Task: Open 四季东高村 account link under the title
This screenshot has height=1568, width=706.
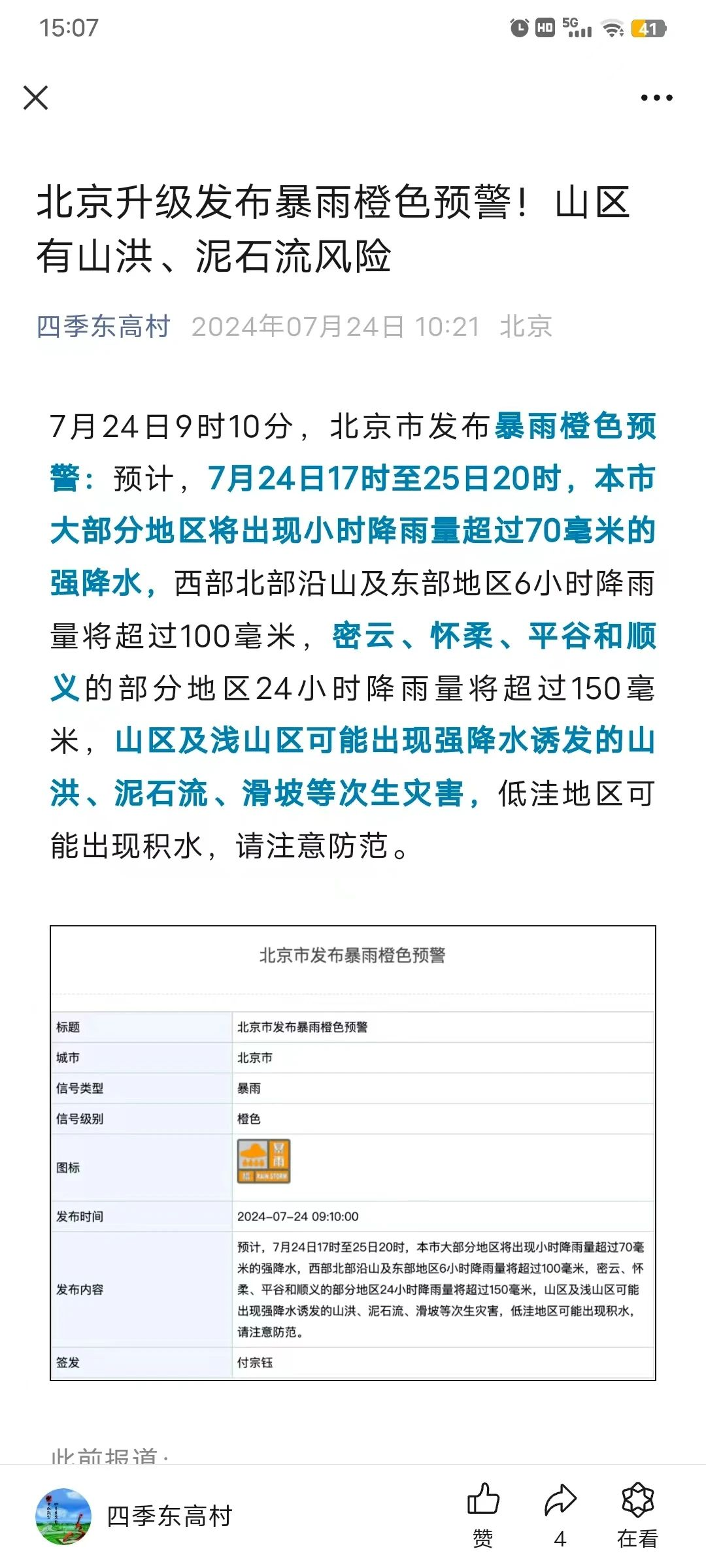Action: click(103, 326)
